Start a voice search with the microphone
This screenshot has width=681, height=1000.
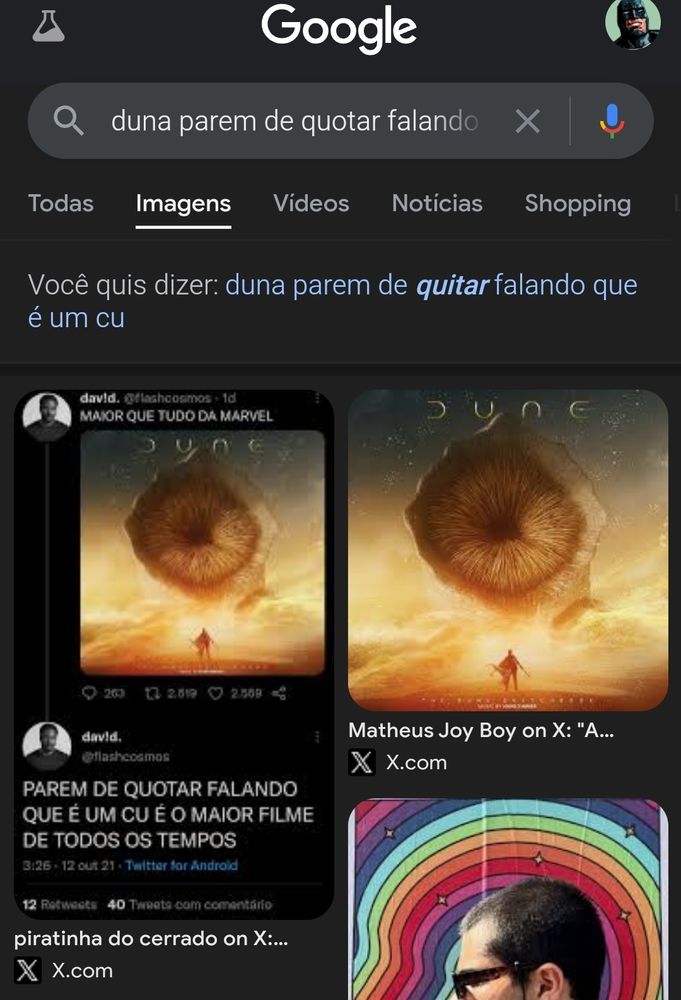pyautogui.click(x=612, y=122)
